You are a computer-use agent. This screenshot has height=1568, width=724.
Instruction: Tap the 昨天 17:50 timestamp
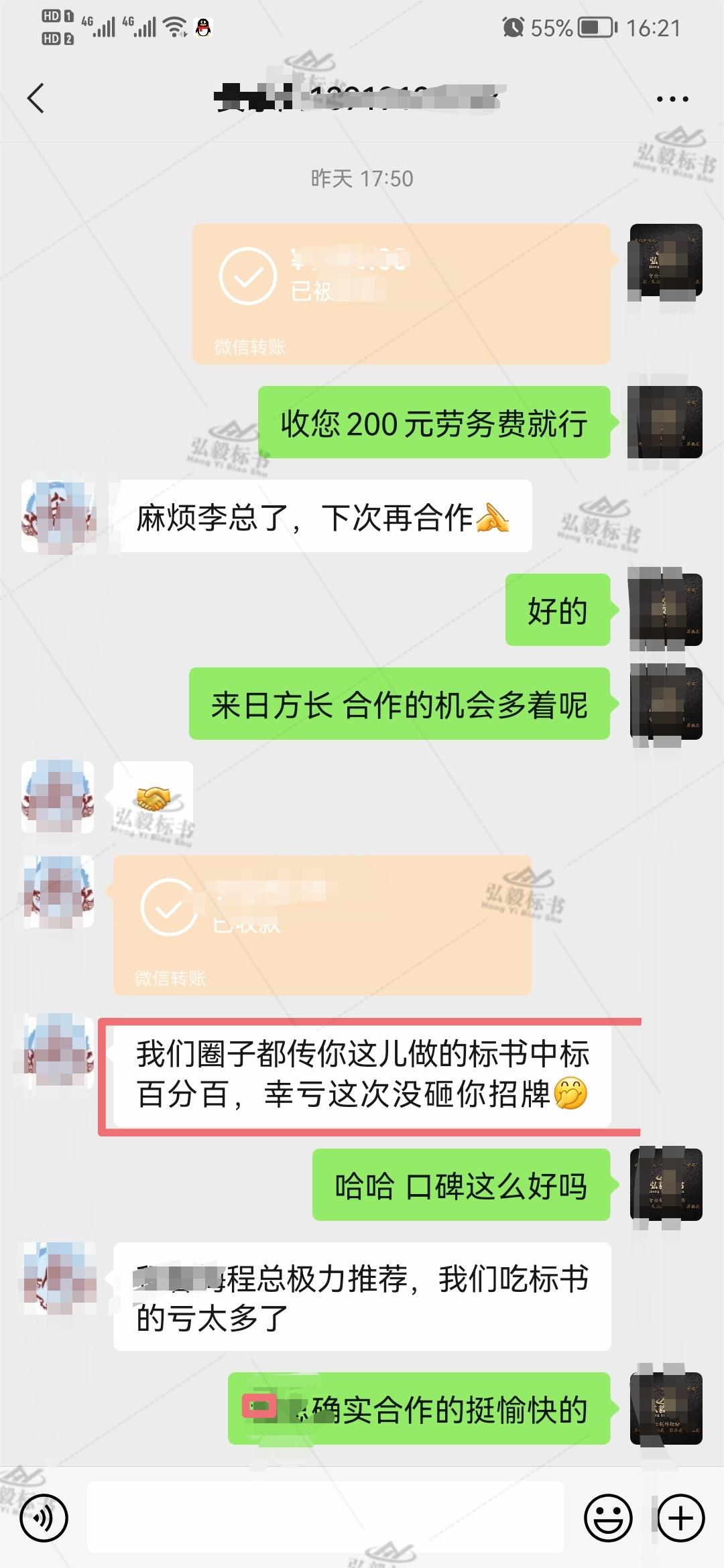362,178
